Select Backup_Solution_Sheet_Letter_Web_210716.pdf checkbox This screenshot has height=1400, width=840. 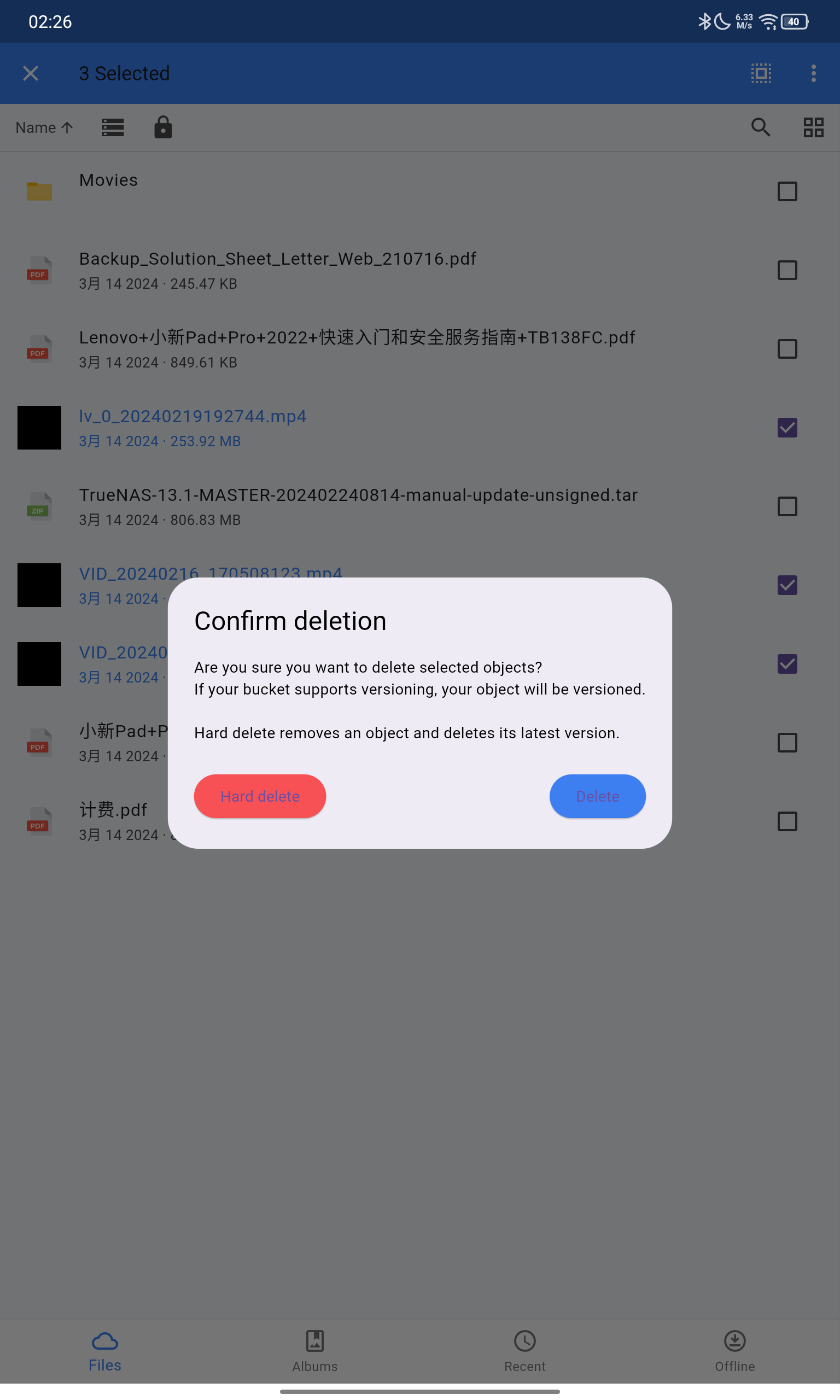tap(787, 270)
